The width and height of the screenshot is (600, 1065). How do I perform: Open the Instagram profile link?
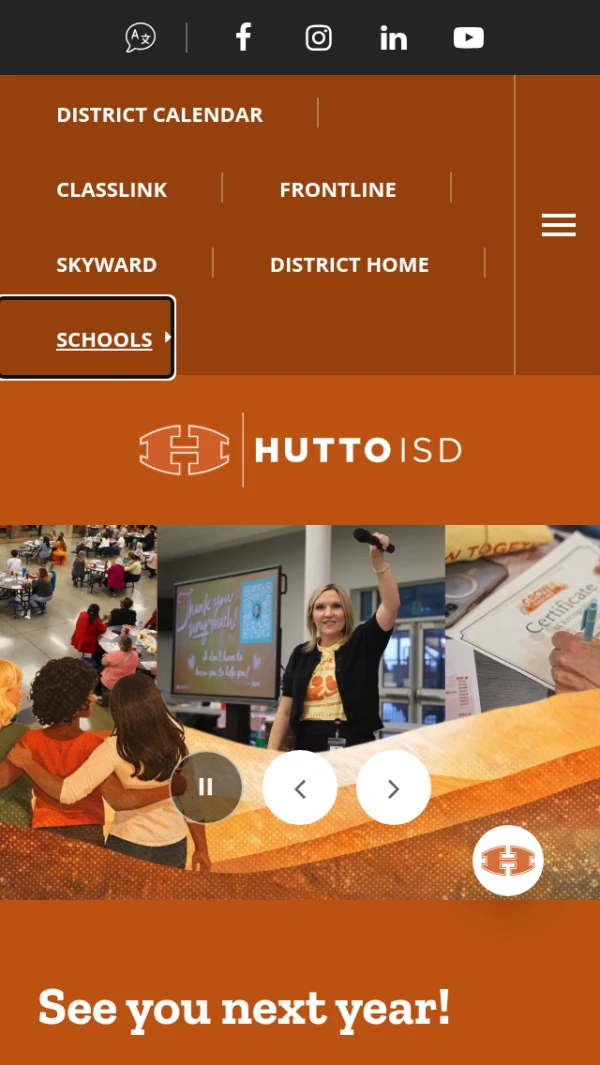(x=318, y=38)
